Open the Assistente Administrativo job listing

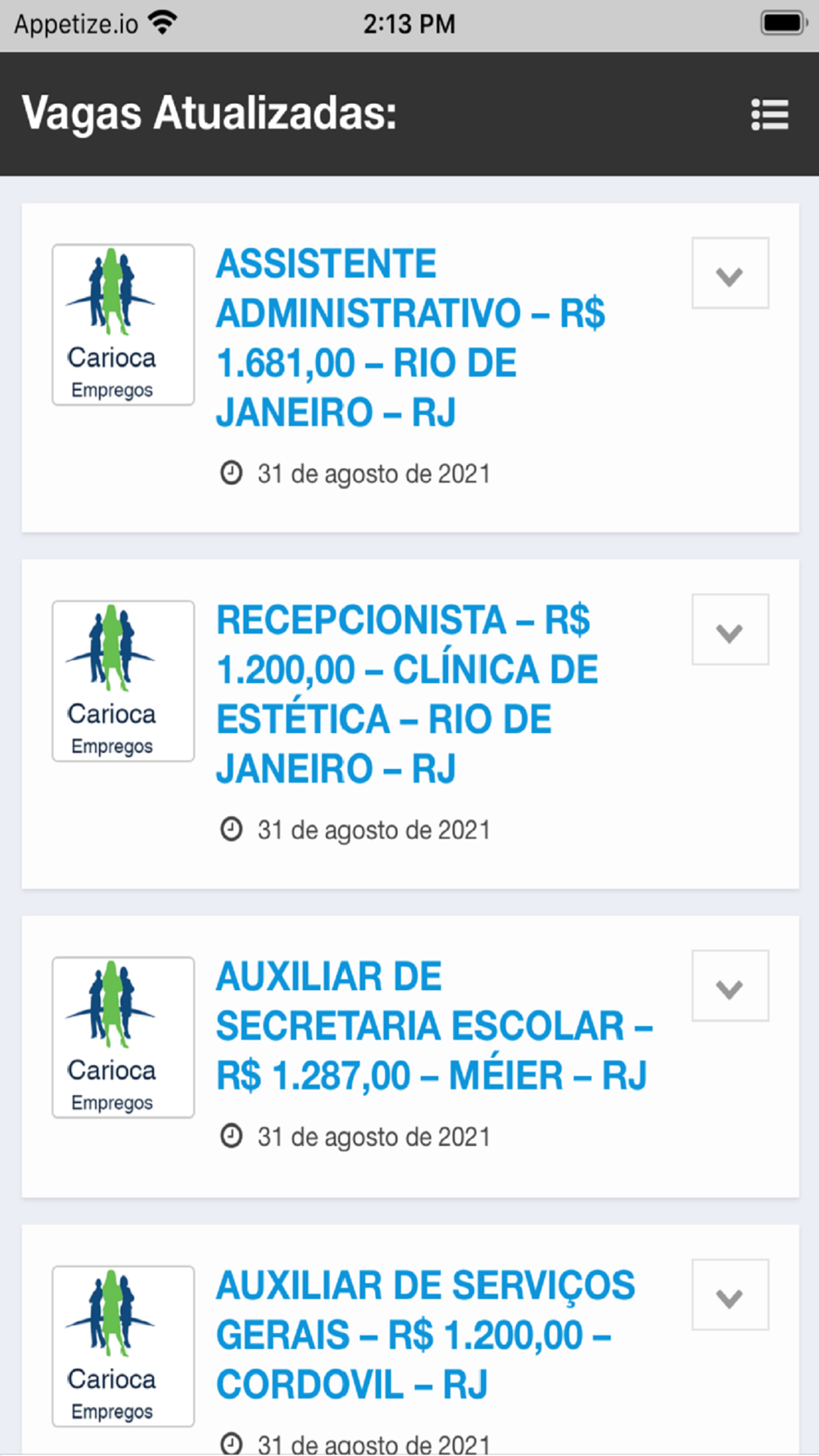coord(409,337)
